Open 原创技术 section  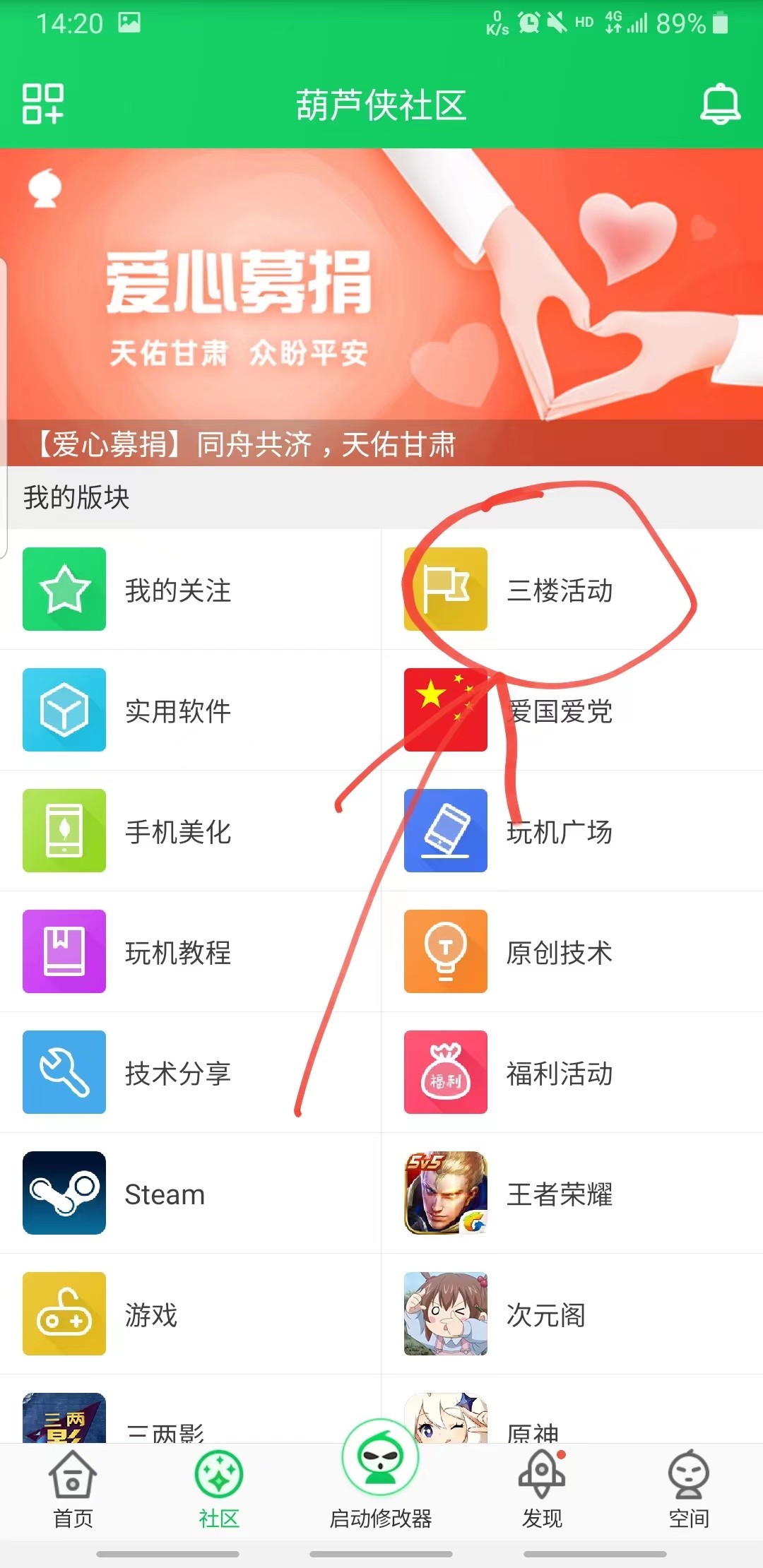click(x=558, y=952)
